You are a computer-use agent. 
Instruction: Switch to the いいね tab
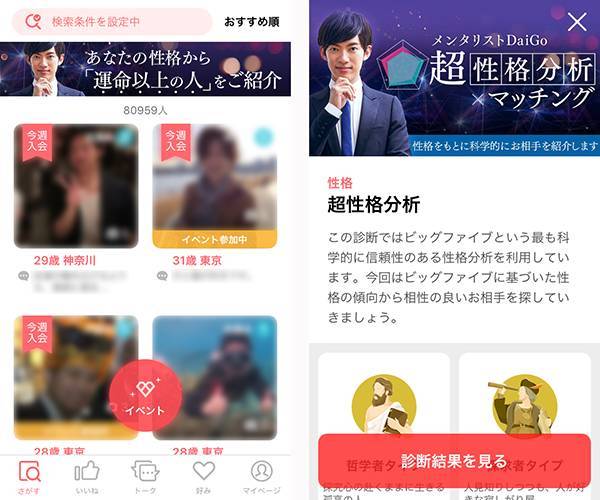coord(87,476)
